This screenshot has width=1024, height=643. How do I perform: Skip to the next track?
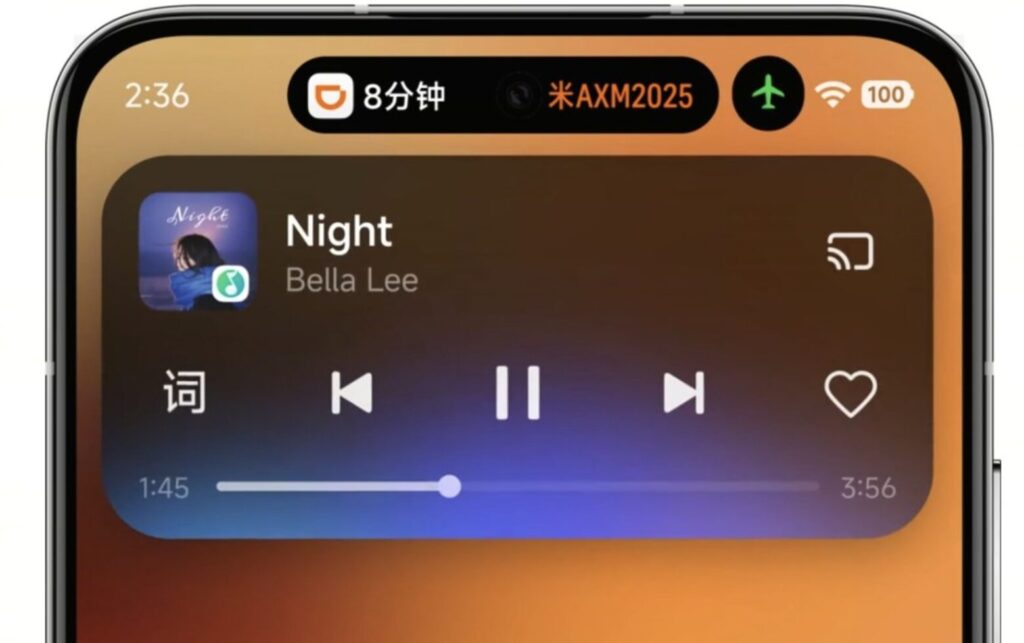[x=684, y=393]
